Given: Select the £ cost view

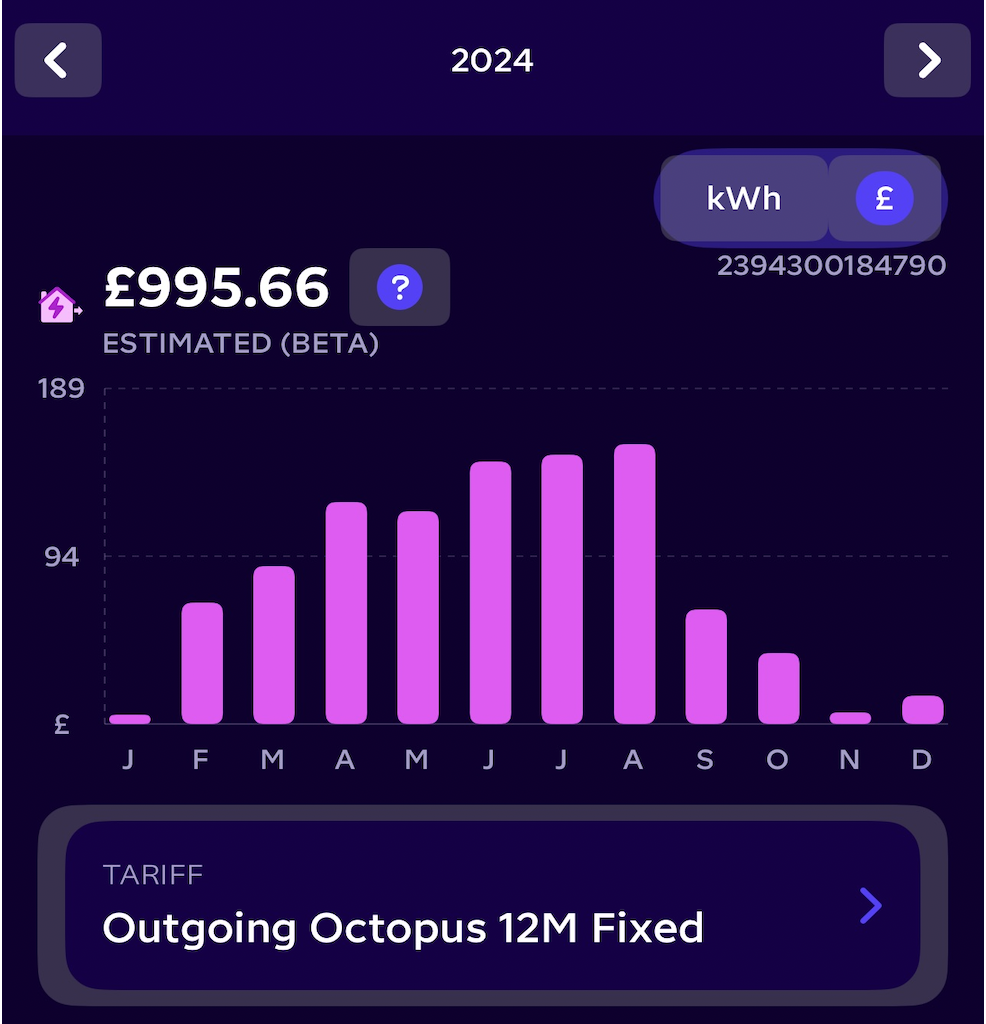Looking at the screenshot, I should coord(884,198).
